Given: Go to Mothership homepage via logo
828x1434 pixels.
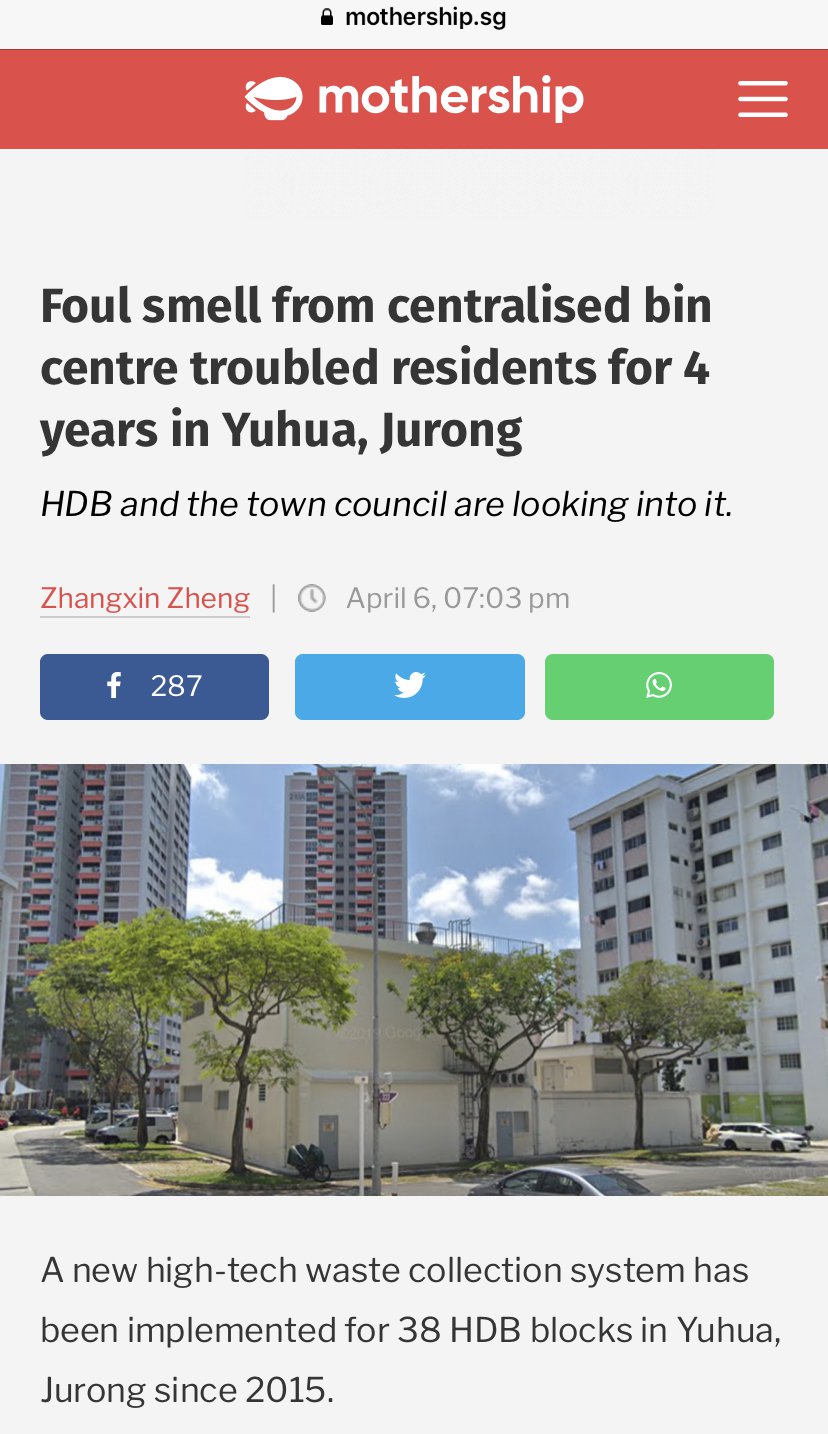Looking at the screenshot, I should 413,98.
